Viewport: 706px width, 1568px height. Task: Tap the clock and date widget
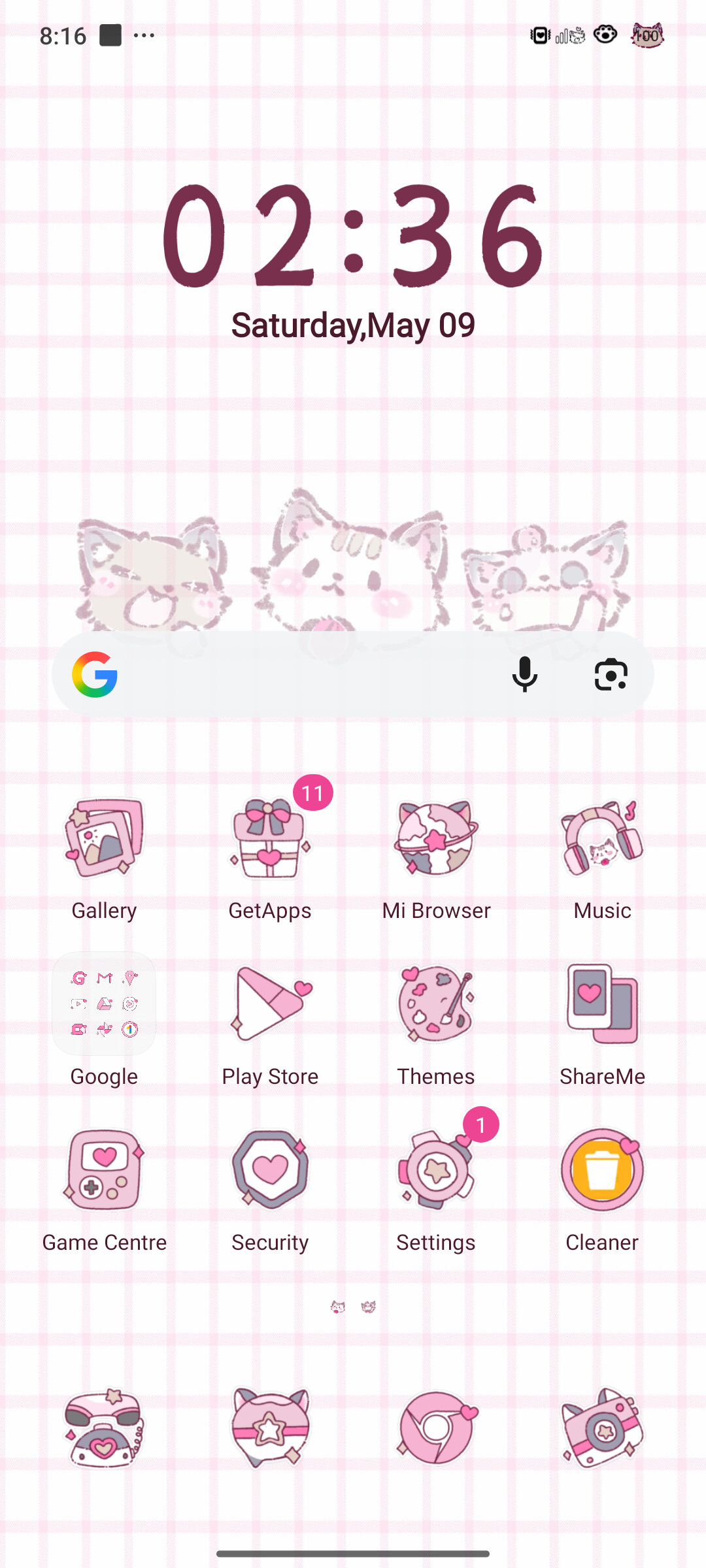click(353, 261)
